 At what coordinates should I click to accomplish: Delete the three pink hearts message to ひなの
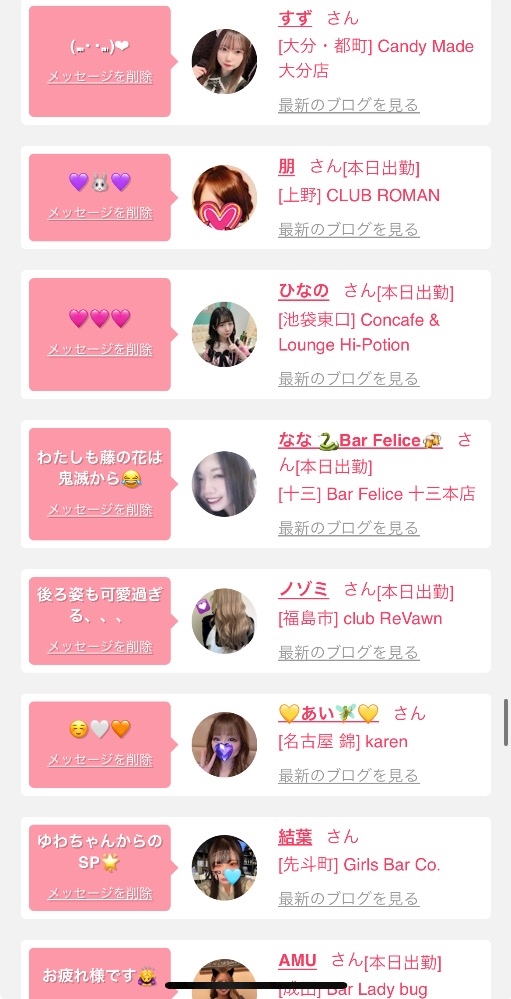click(x=100, y=350)
